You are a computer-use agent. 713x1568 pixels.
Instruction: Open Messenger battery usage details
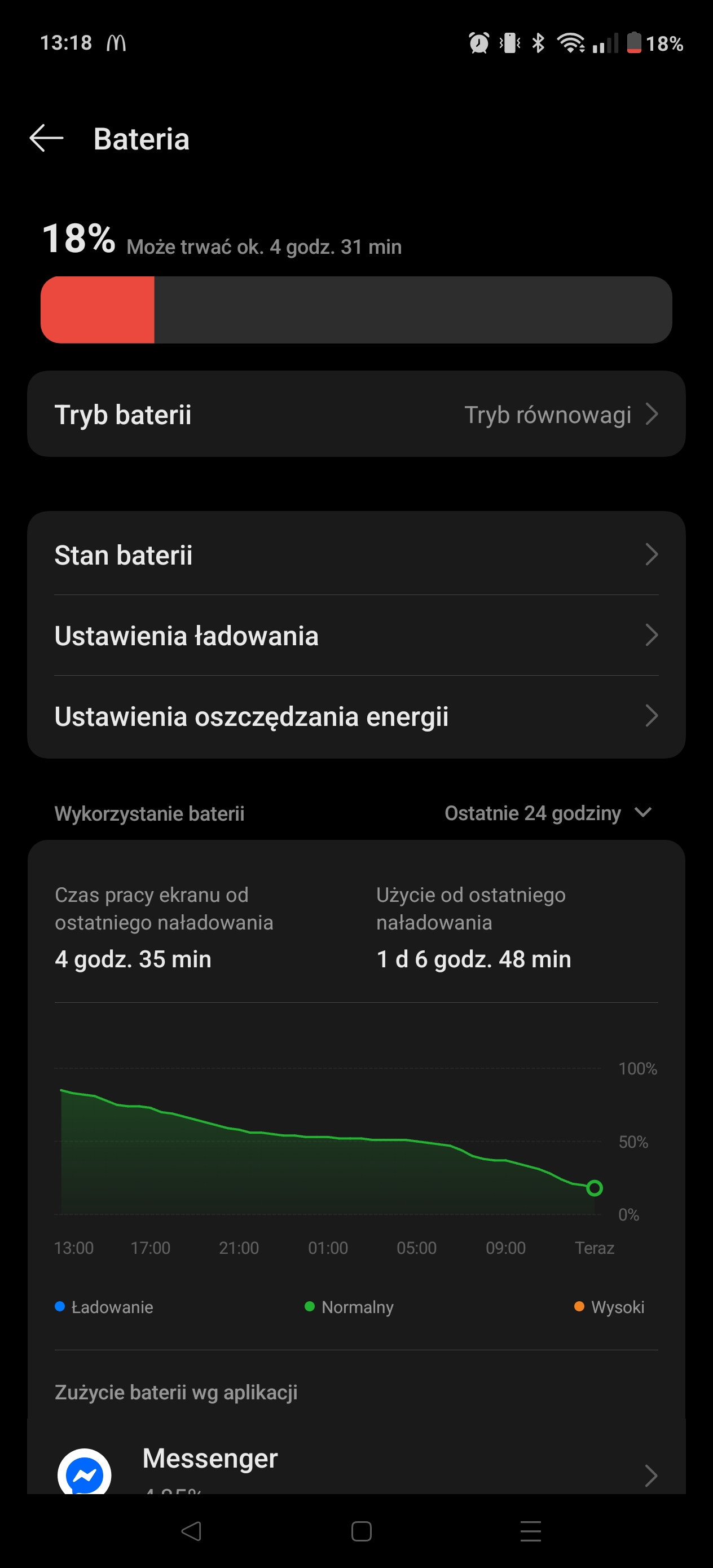coord(356,1467)
